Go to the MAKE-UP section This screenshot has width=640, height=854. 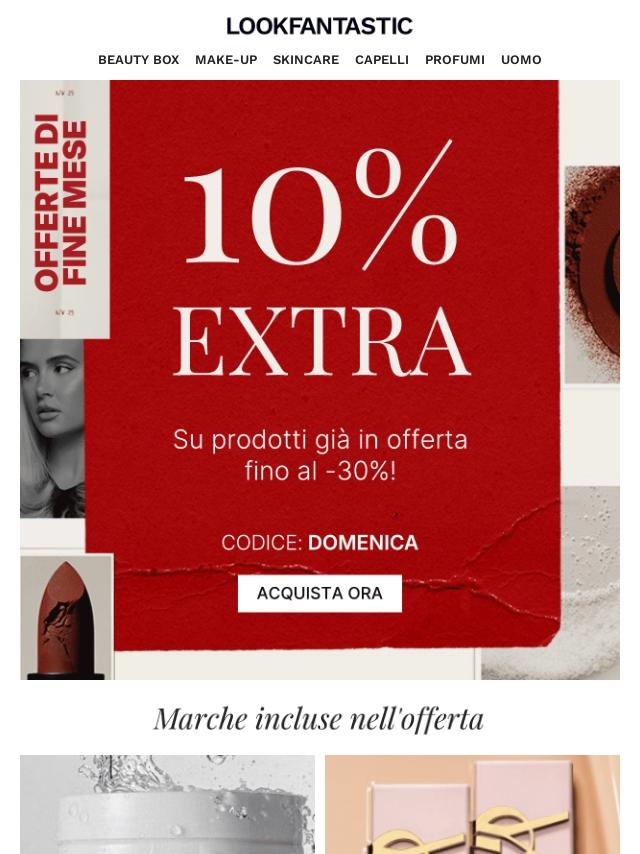[x=226, y=60]
